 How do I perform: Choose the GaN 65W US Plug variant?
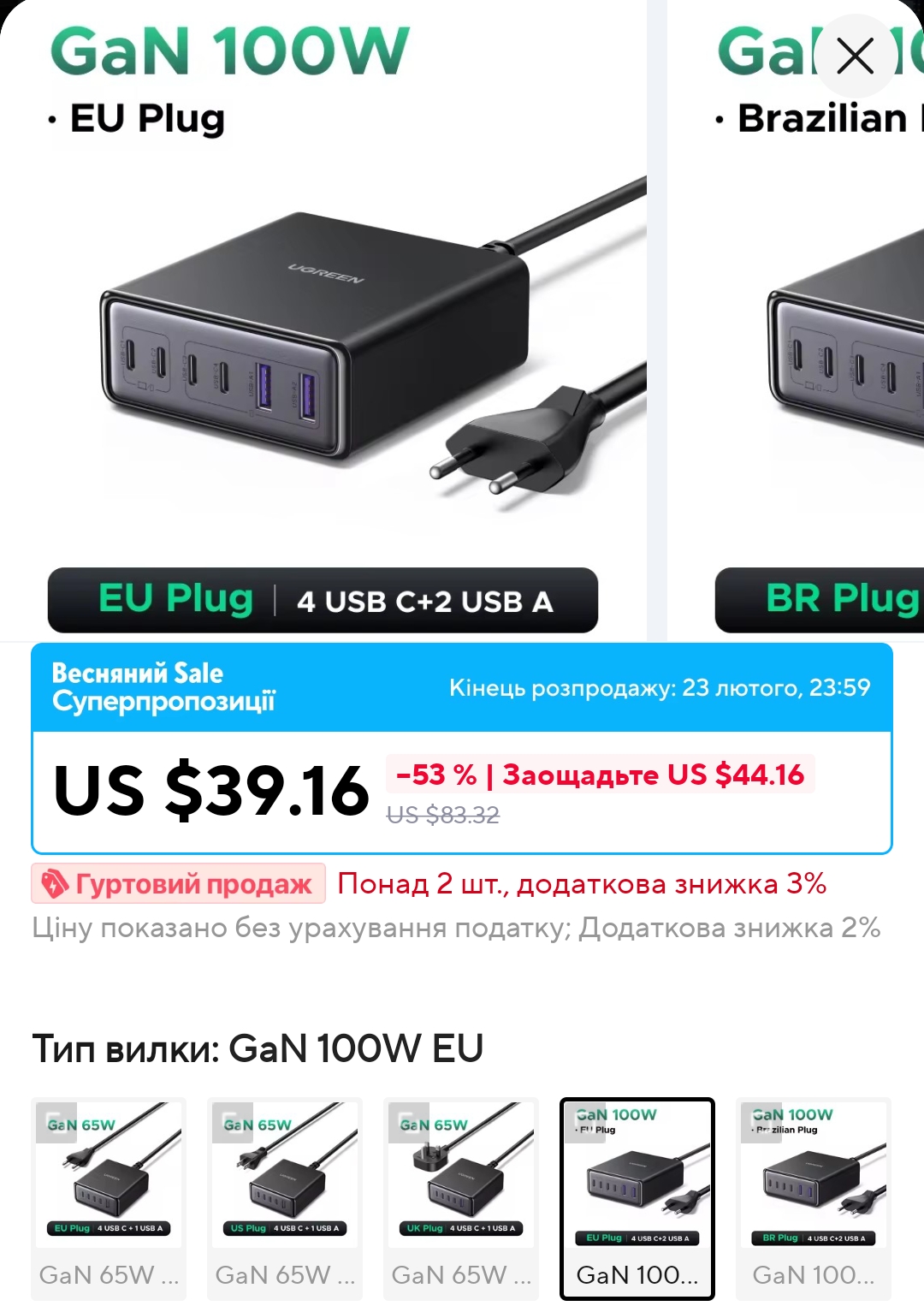click(285, 1196)
